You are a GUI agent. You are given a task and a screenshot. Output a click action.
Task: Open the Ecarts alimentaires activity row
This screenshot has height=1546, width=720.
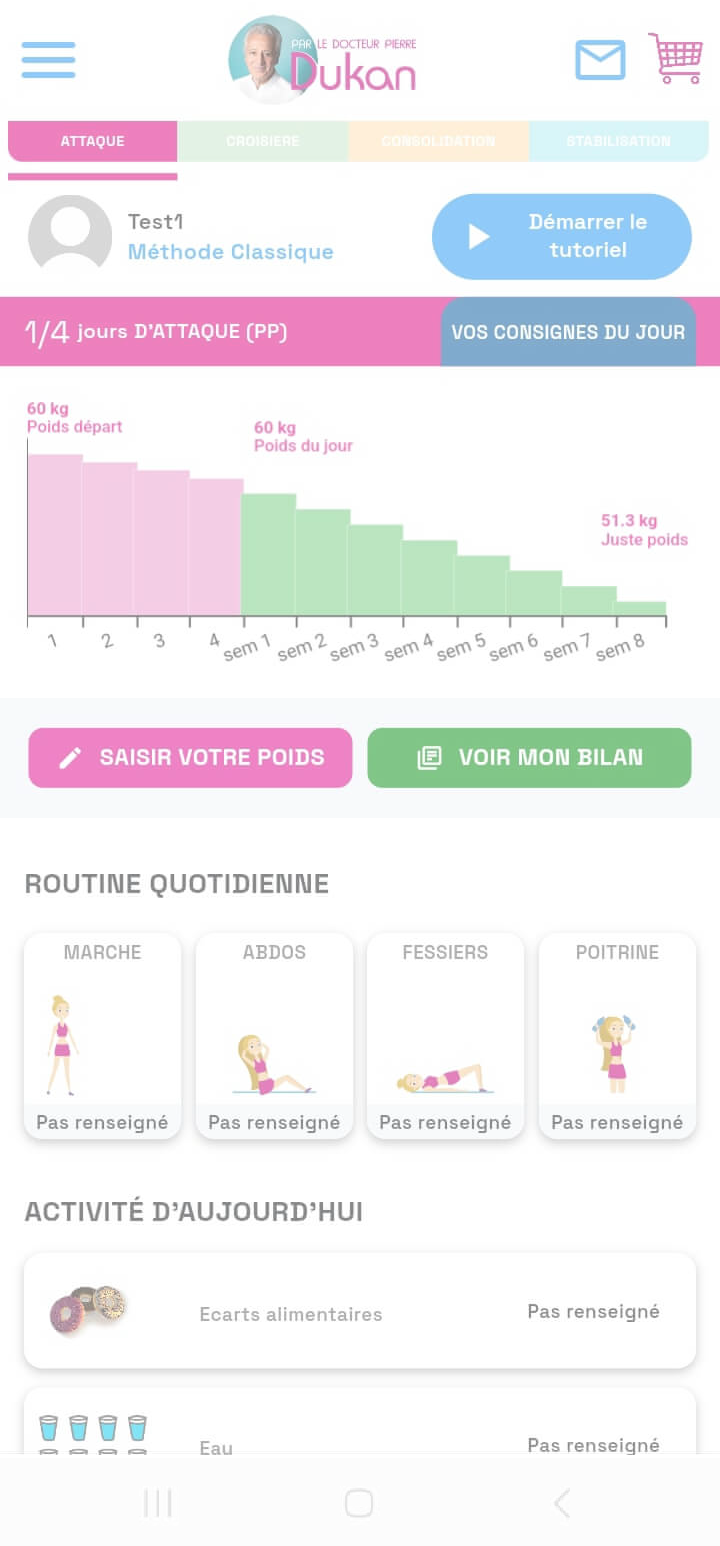pyautogui.click(x=359, y=1311)
